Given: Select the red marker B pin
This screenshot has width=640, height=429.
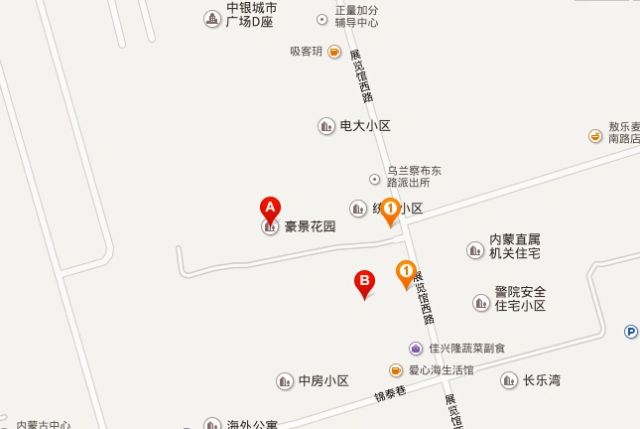Looking at the screenshot, I should click(x=365, y=283).
